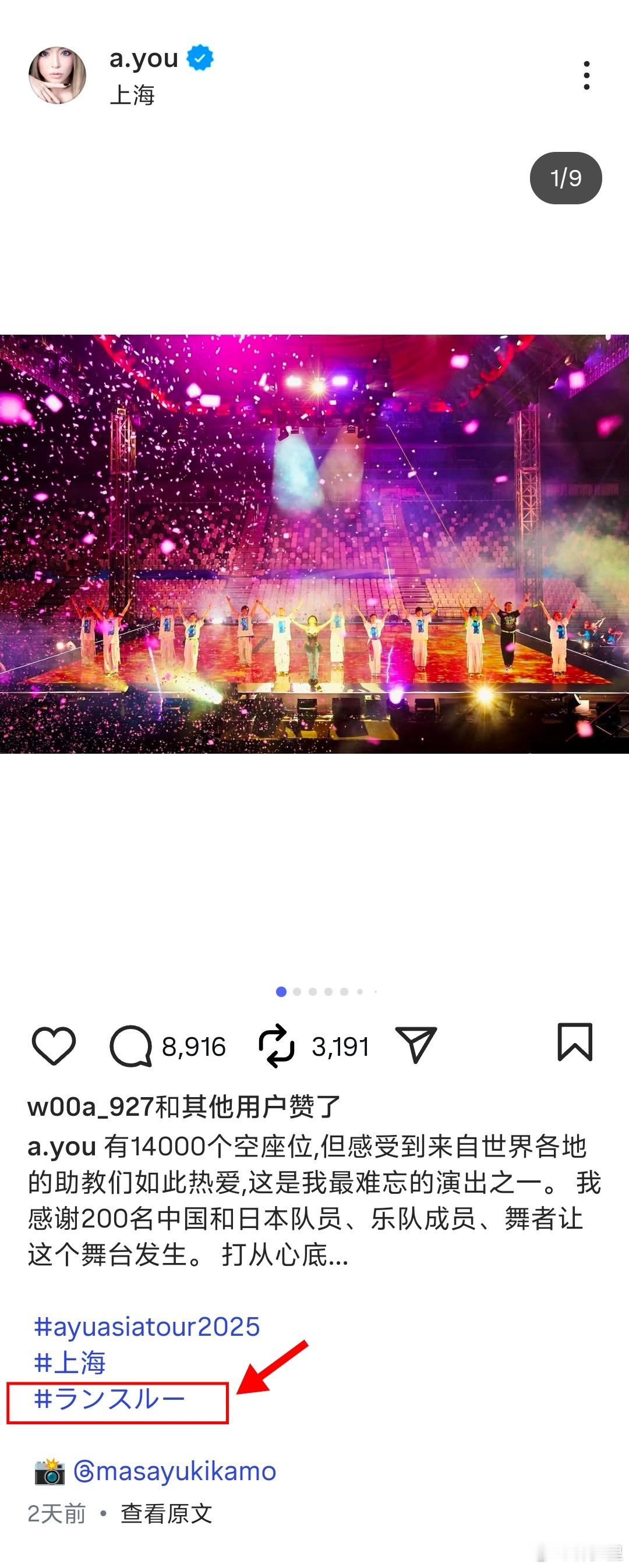
Task: Repost using the arrows loop icon
Action: tap(277, 1046)
